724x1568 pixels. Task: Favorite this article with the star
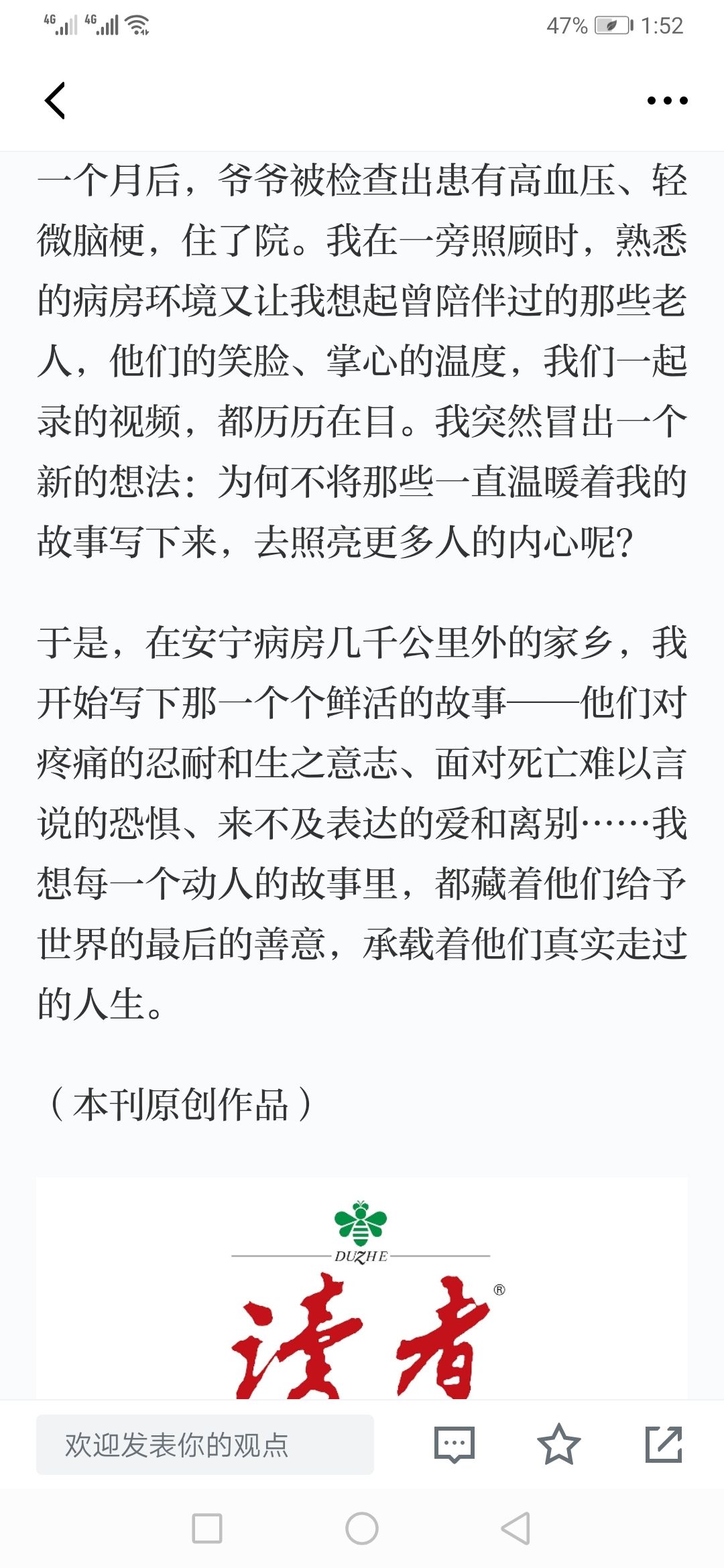coord(558,1444)
